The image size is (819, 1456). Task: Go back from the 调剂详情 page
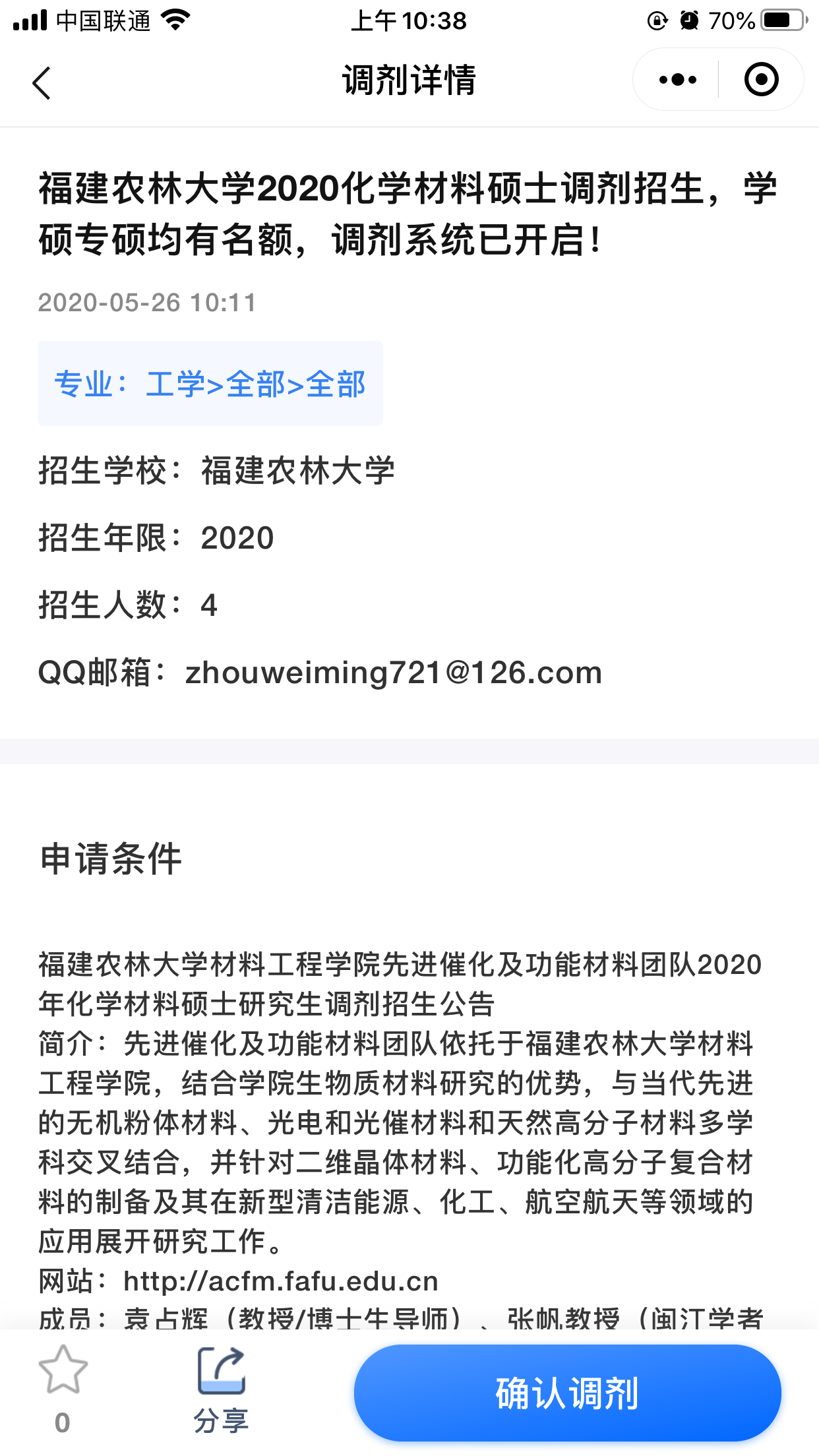pyautogui.click(x=42, y=83)
